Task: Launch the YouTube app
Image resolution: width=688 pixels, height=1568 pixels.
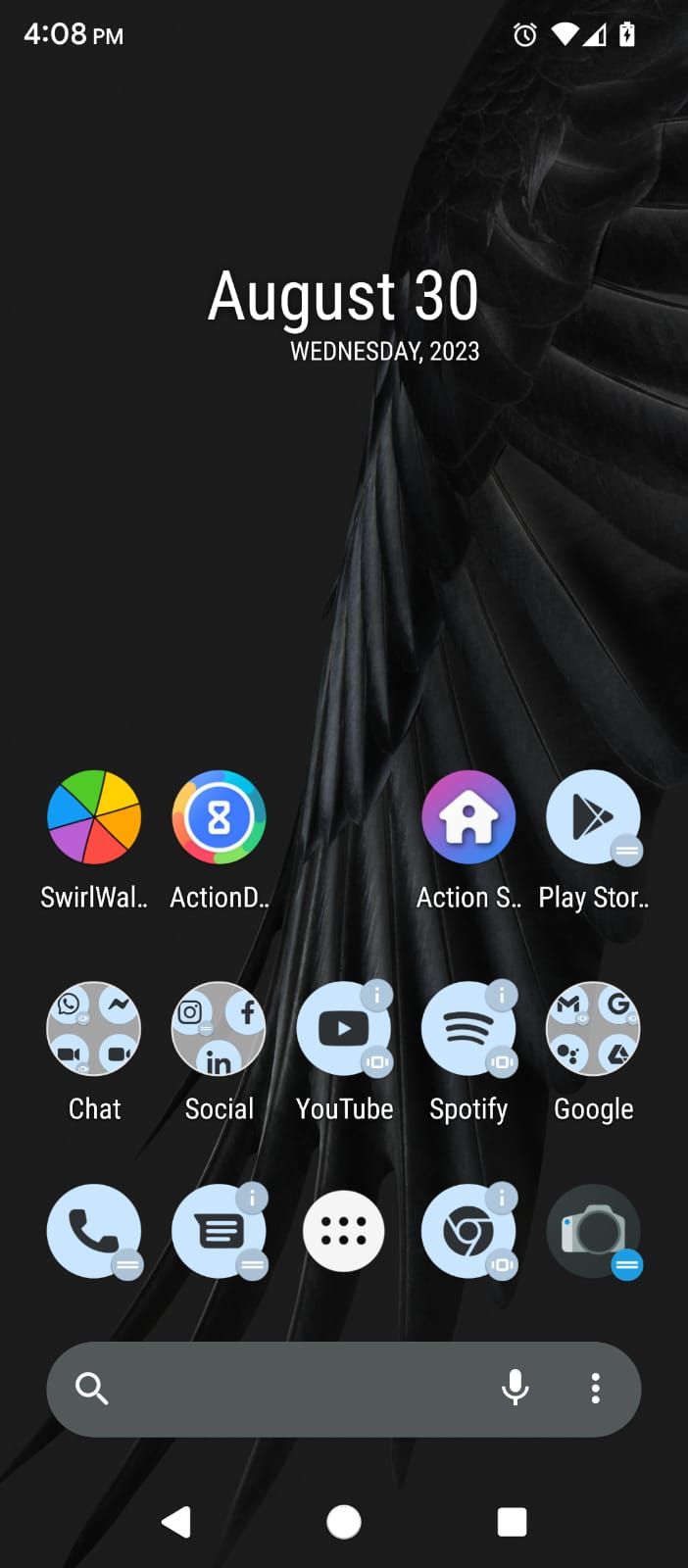Action: click(x=343, y=1029)
